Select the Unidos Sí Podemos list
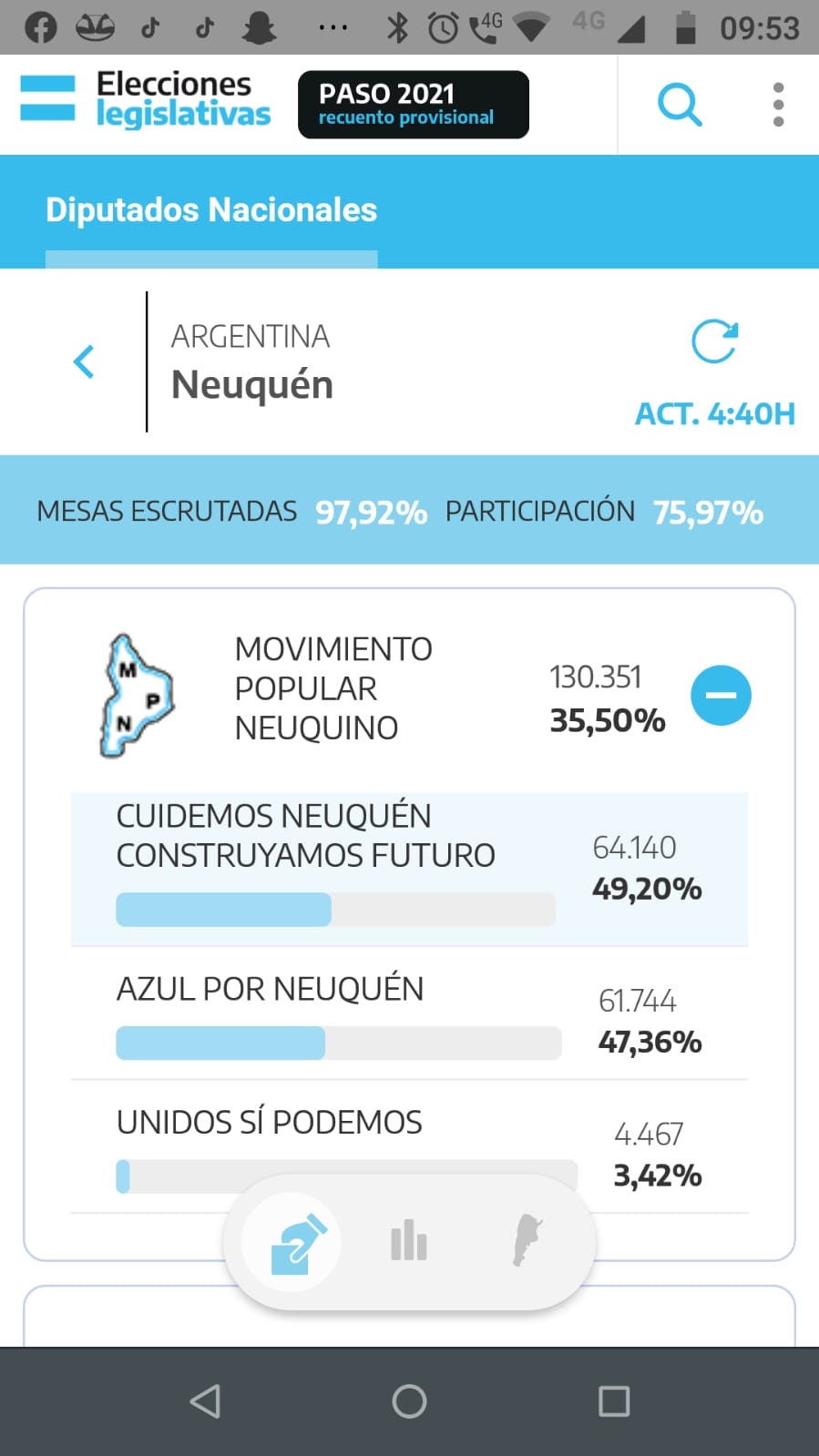 click(x=409, y=1147)
